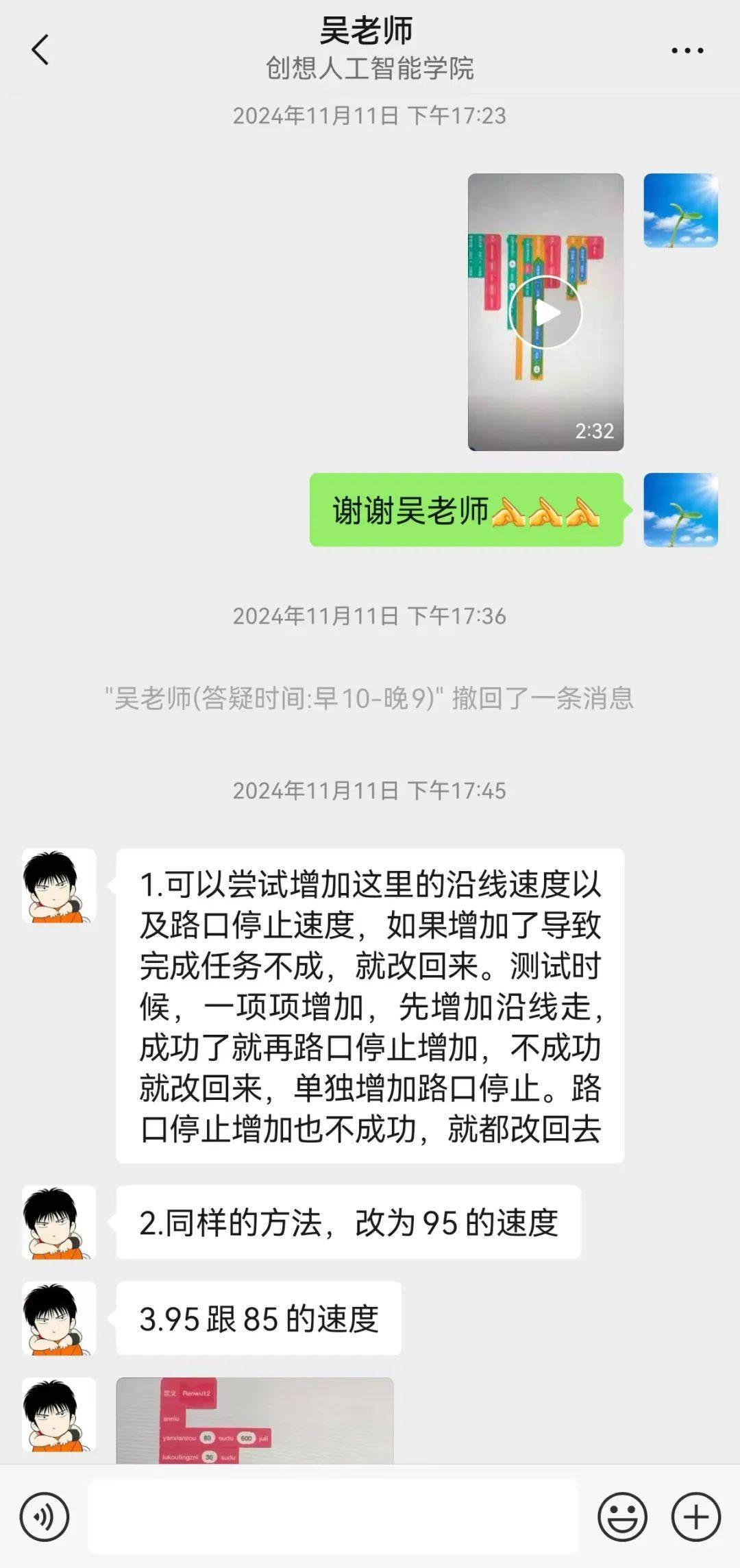
Task: Open 吴老师's avatar beside the long message
Action: click(59, 886)
